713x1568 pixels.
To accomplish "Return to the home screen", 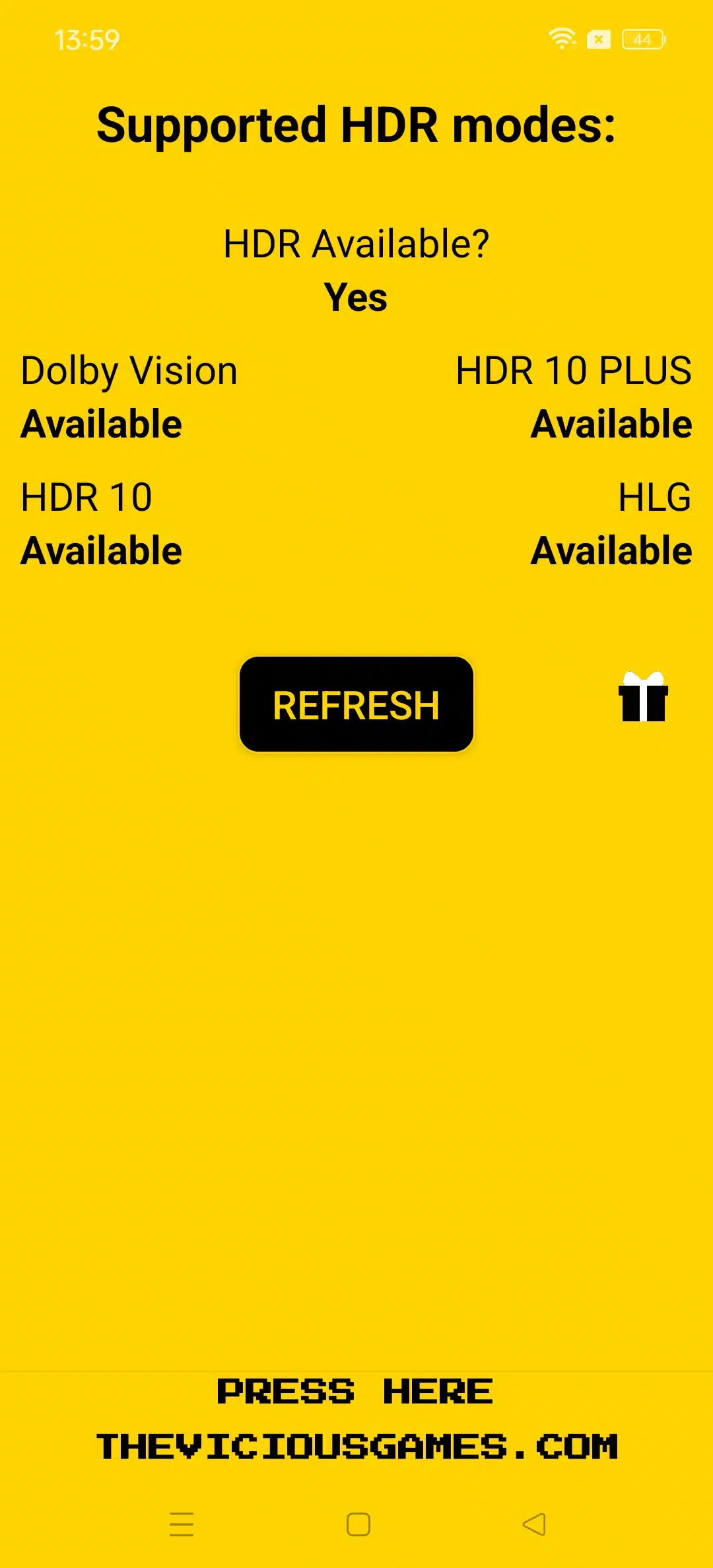I will tap(358, 1524).
